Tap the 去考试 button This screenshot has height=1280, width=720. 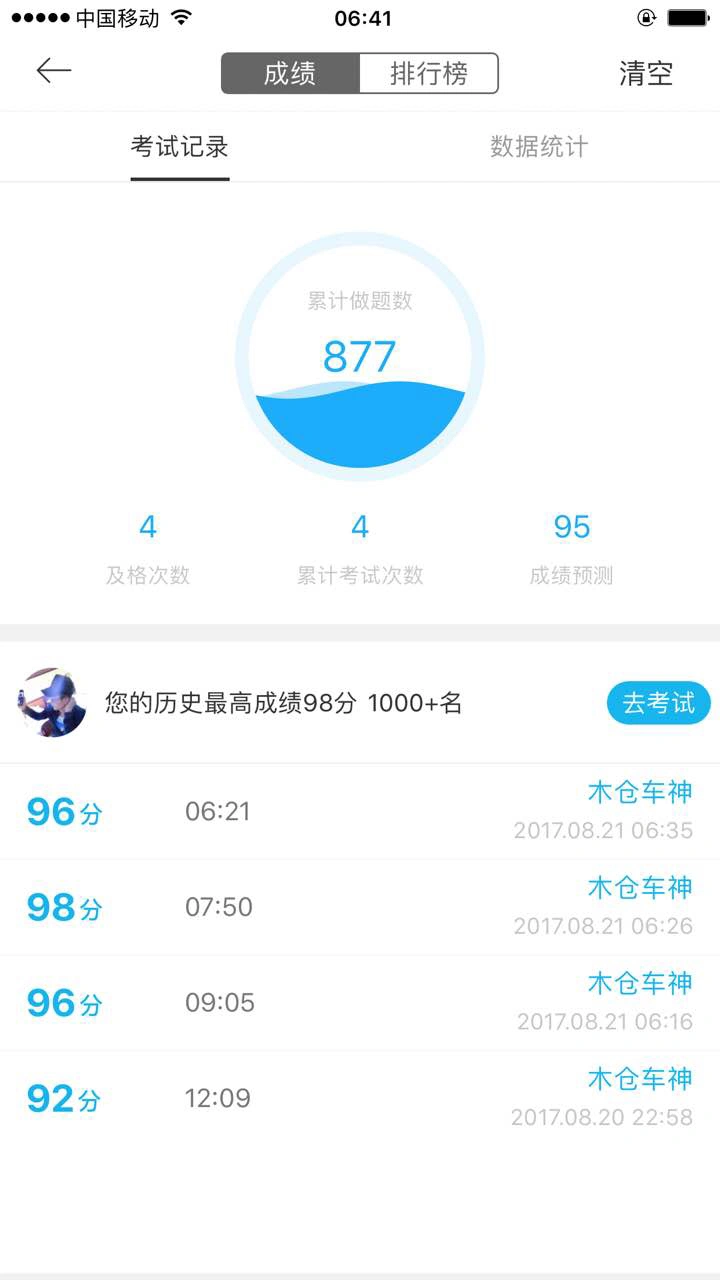pyautogui.click(x=658, y=703)
